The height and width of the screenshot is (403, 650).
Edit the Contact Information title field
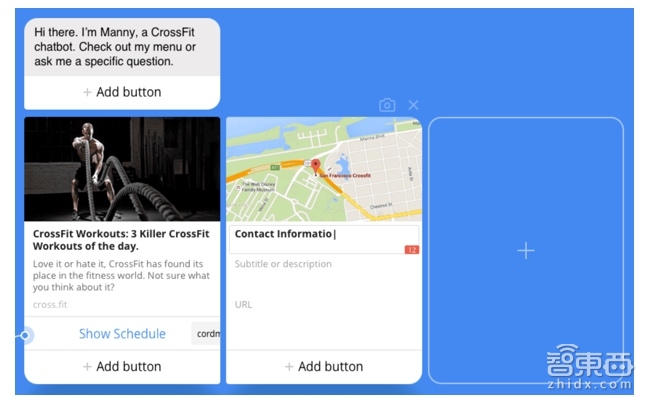(x=315, y=236)
